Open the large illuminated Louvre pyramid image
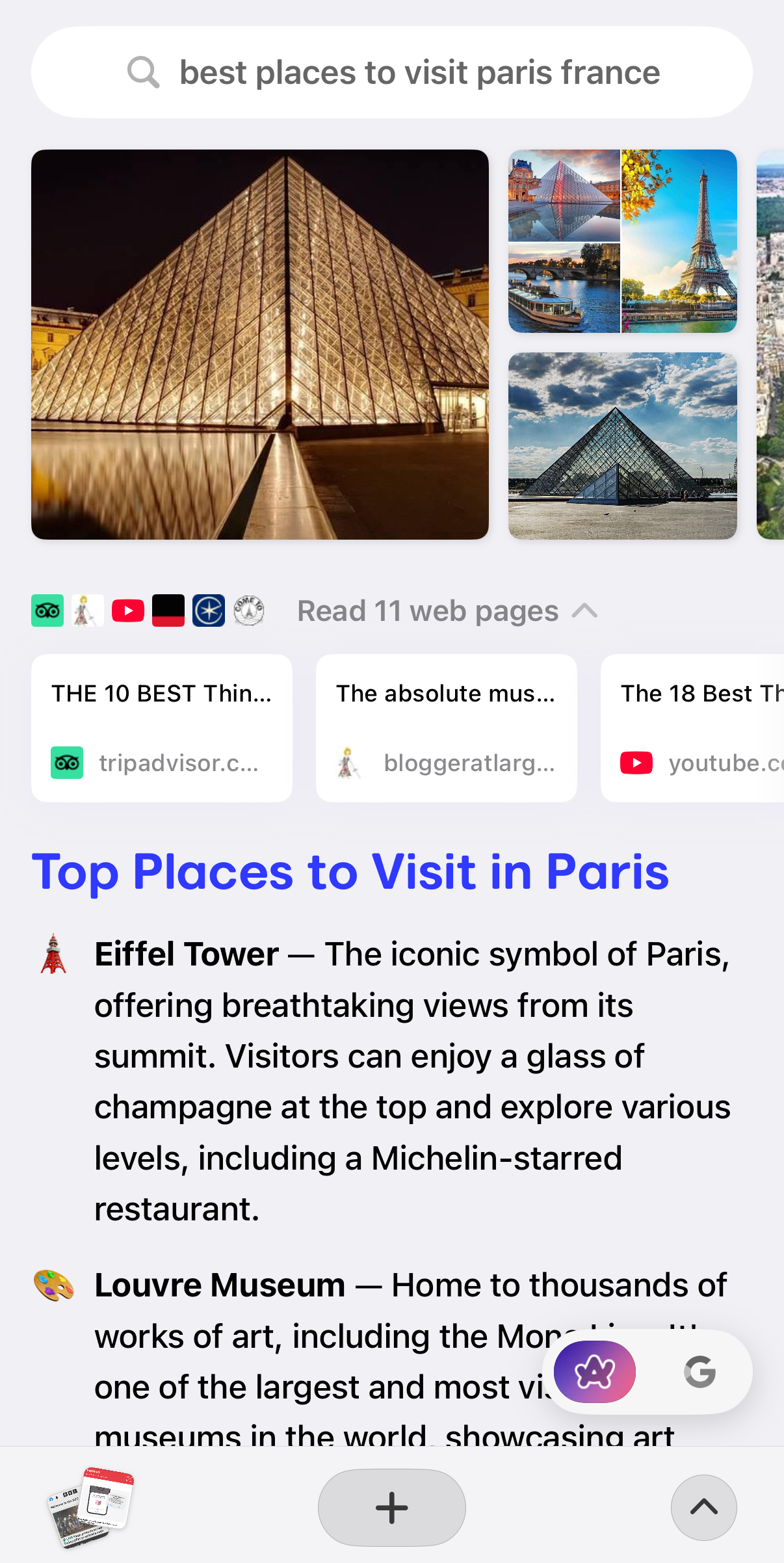Screen dimensions: 784x1563 pos(260,345)
